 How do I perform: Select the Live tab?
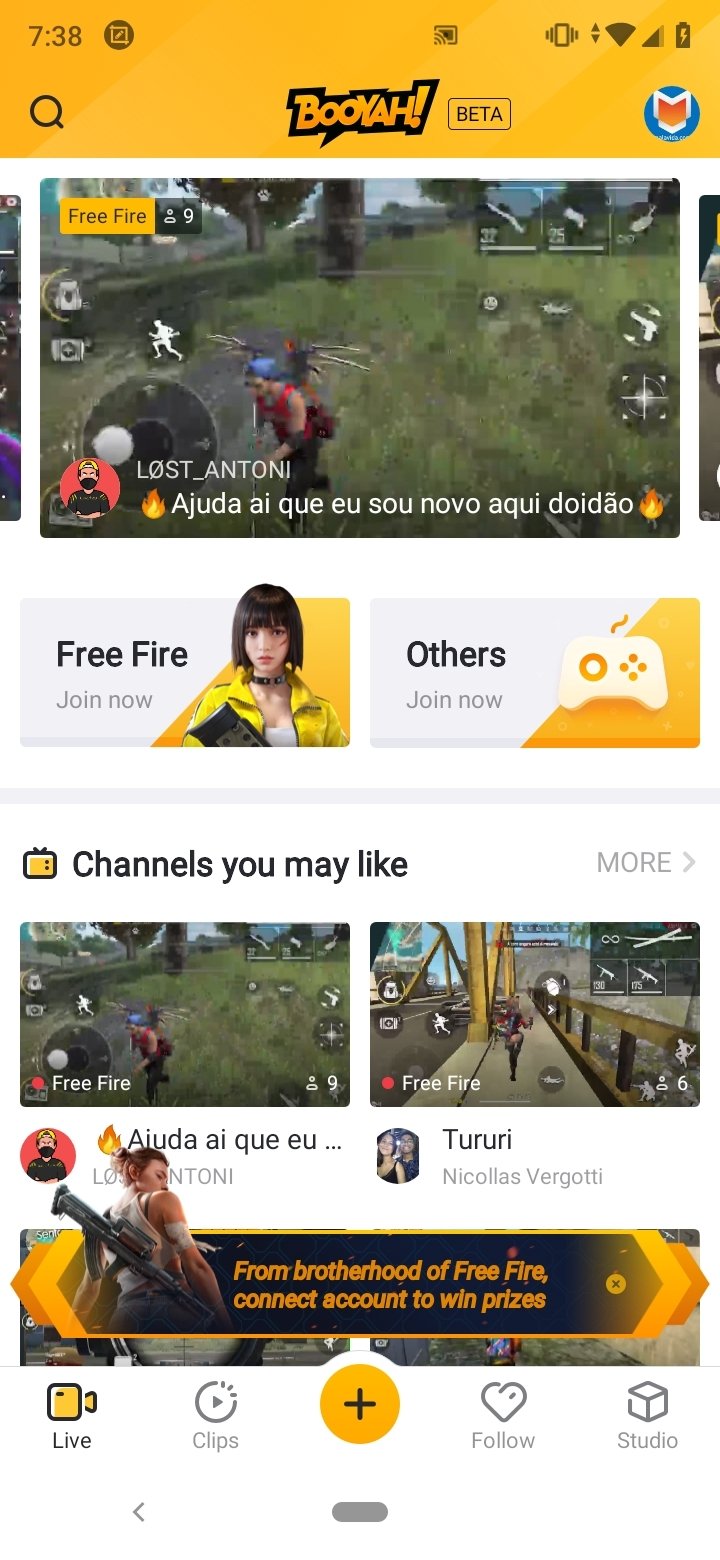72,1415
